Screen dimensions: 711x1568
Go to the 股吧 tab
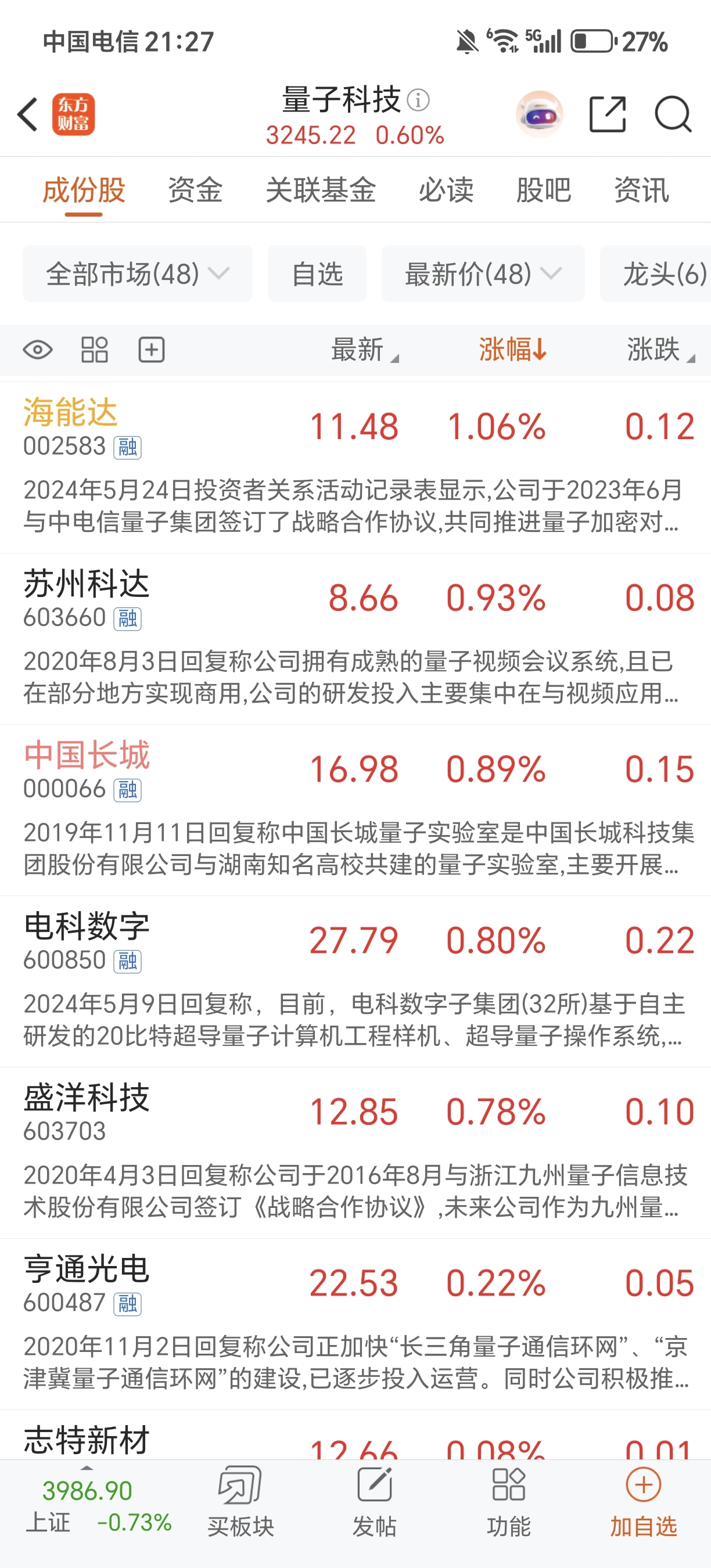(x=543, y=190)
